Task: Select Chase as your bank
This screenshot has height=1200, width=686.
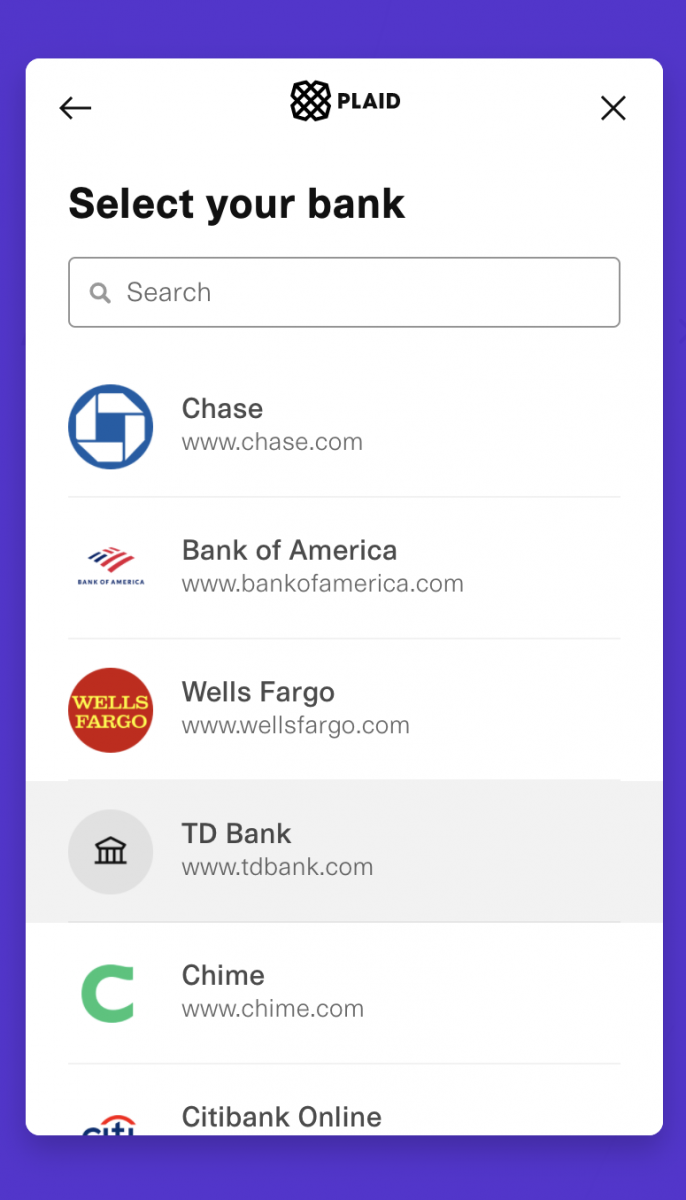Action: 344,426
